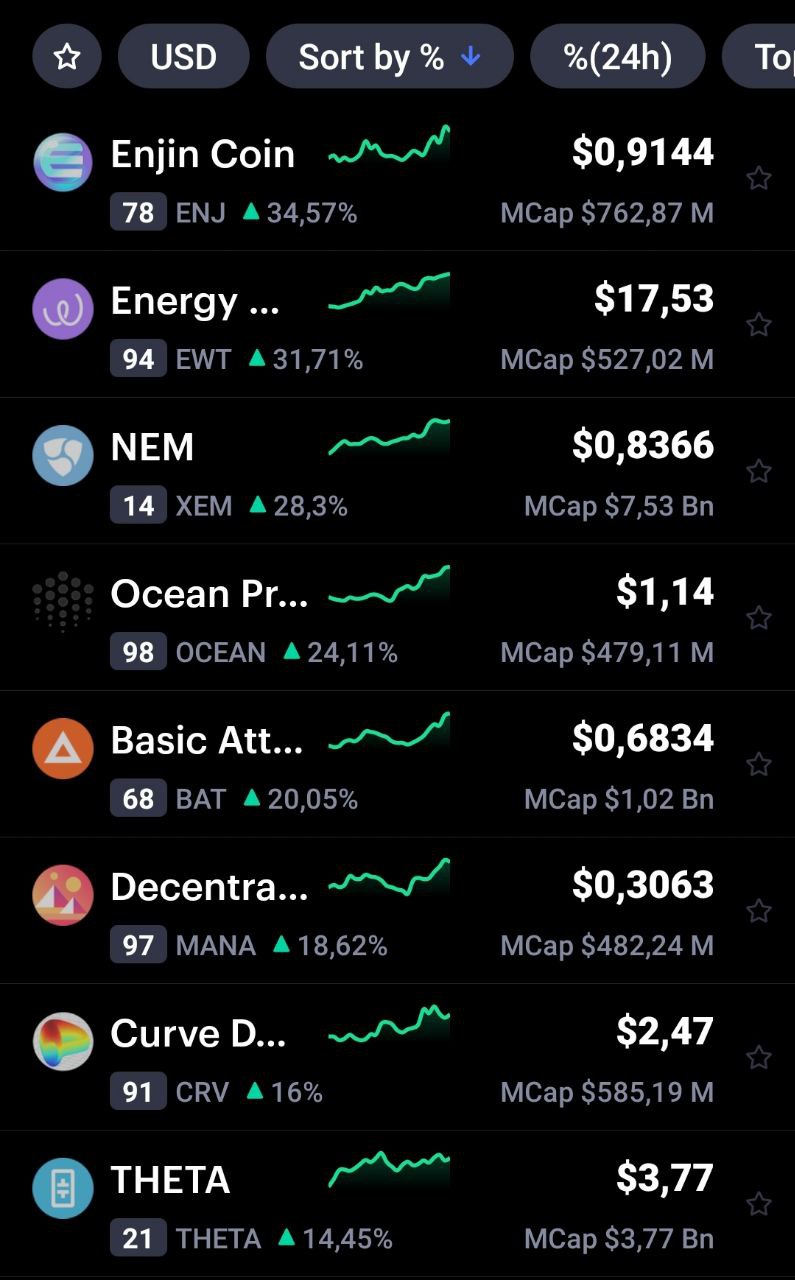This screenshot has height=1280, width=795.
Task: Star the CRV coin
Action: 759,1058
